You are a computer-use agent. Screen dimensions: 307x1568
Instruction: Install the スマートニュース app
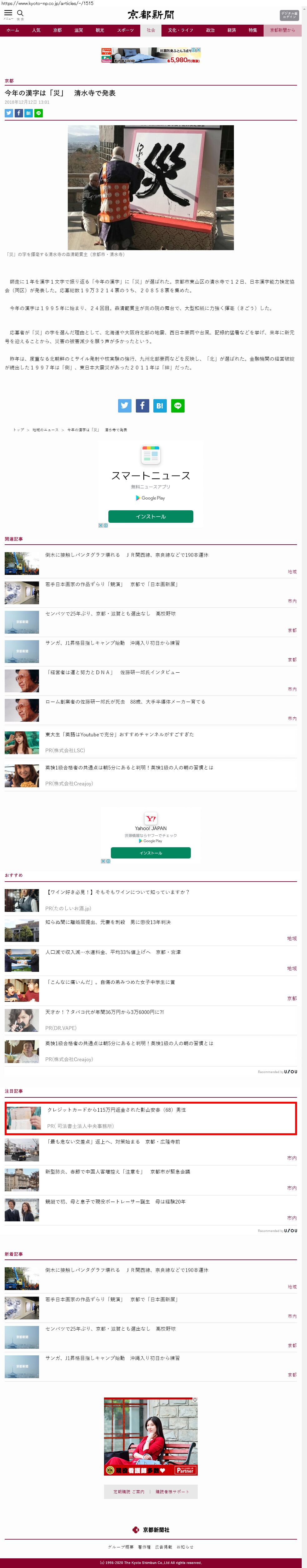click(x=151, y=516)
